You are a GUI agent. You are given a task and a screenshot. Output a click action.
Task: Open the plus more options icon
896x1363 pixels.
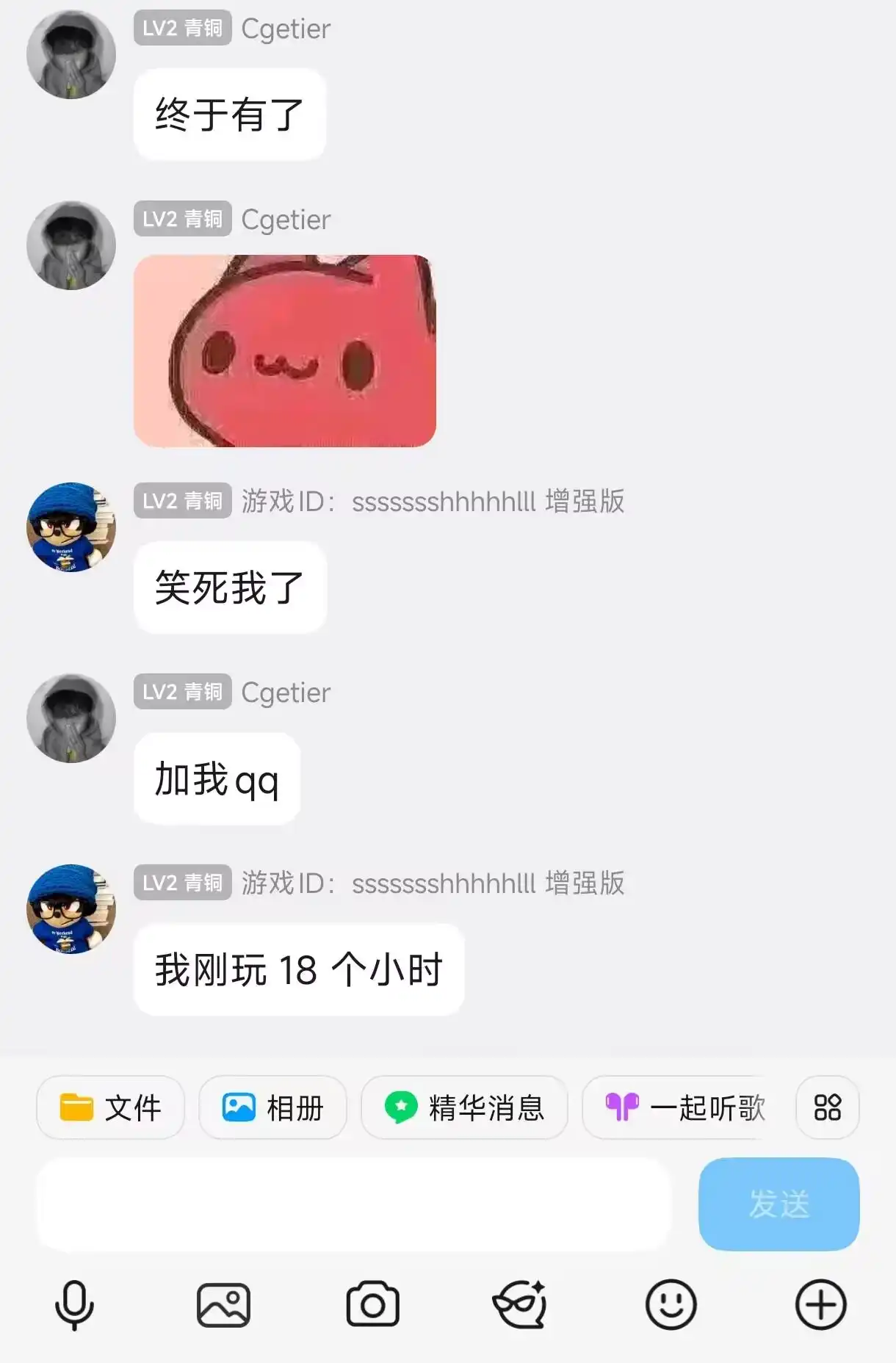[820, 1305]
